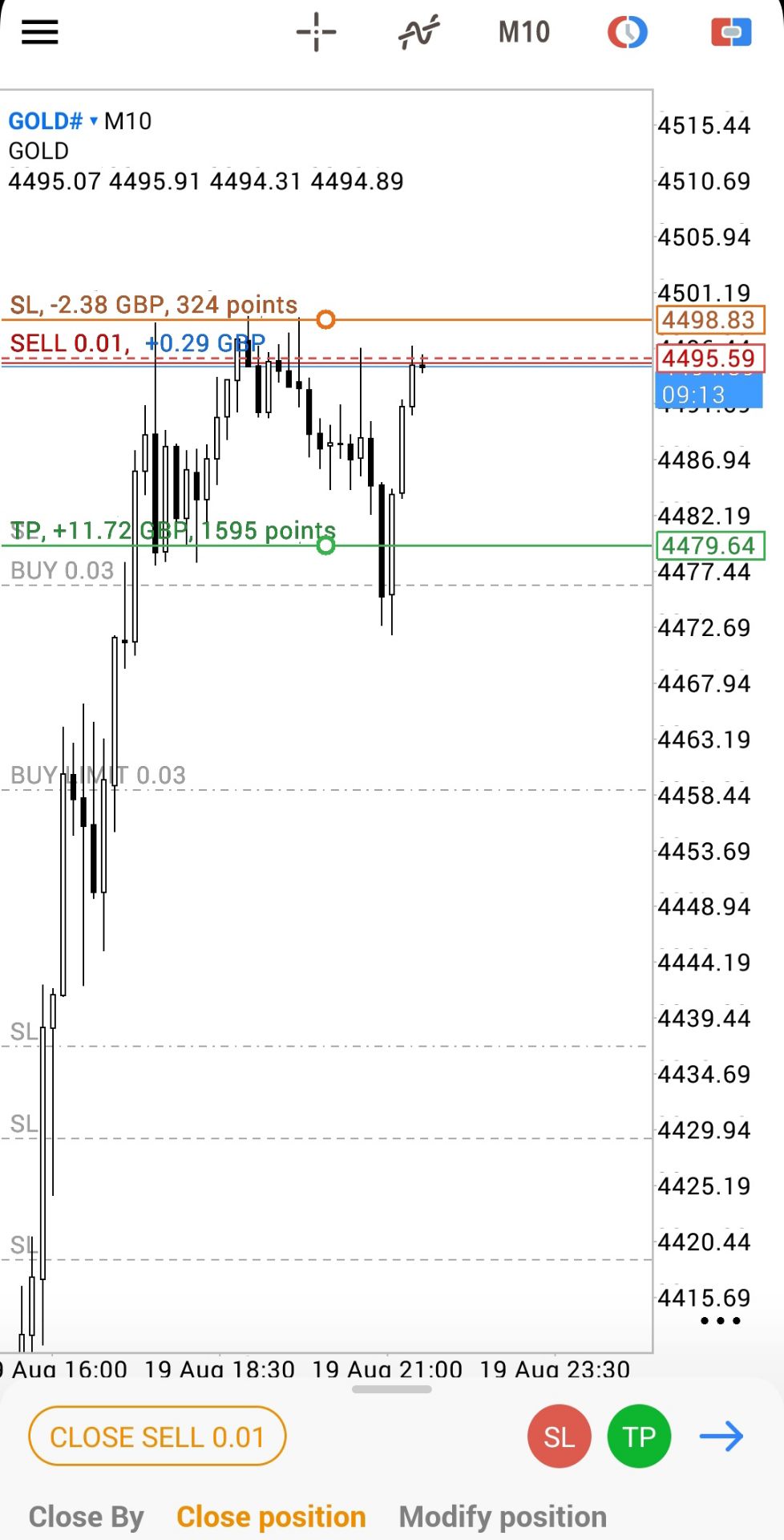Tap the green TP button
The width and height of the screenshot is (784, 1540).
[639, 1437]
